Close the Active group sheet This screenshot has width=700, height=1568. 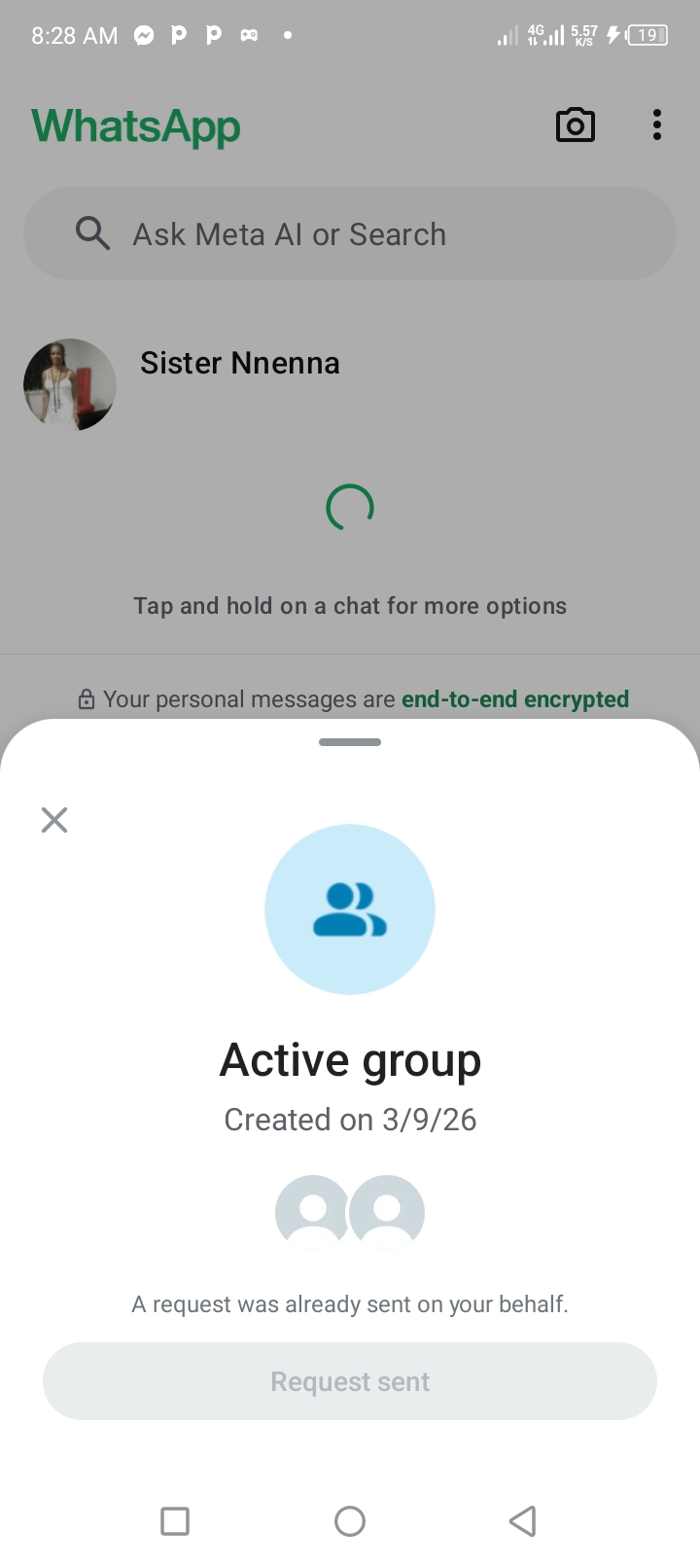(x=54, y=820)
